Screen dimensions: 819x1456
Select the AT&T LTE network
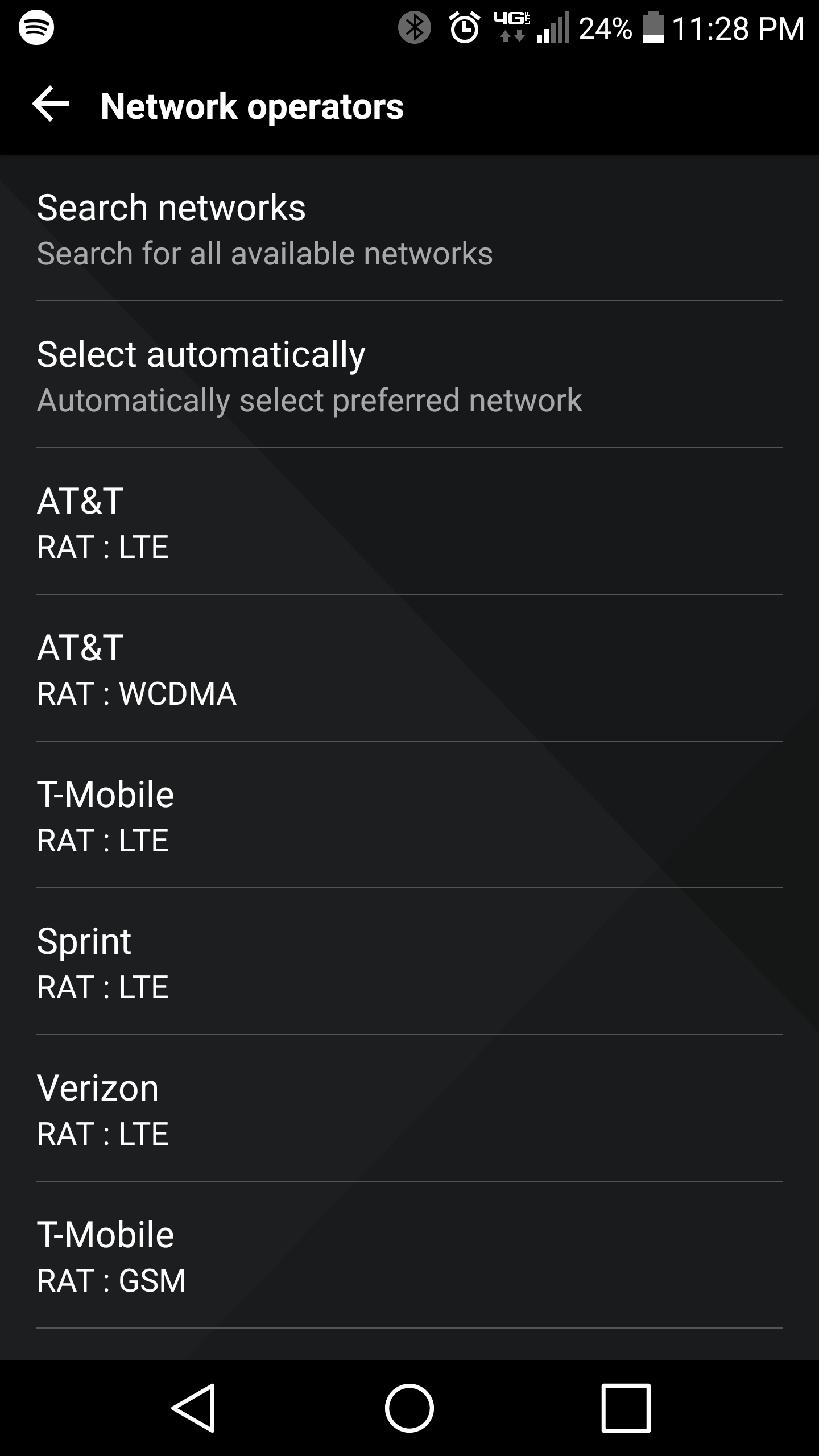409,523
